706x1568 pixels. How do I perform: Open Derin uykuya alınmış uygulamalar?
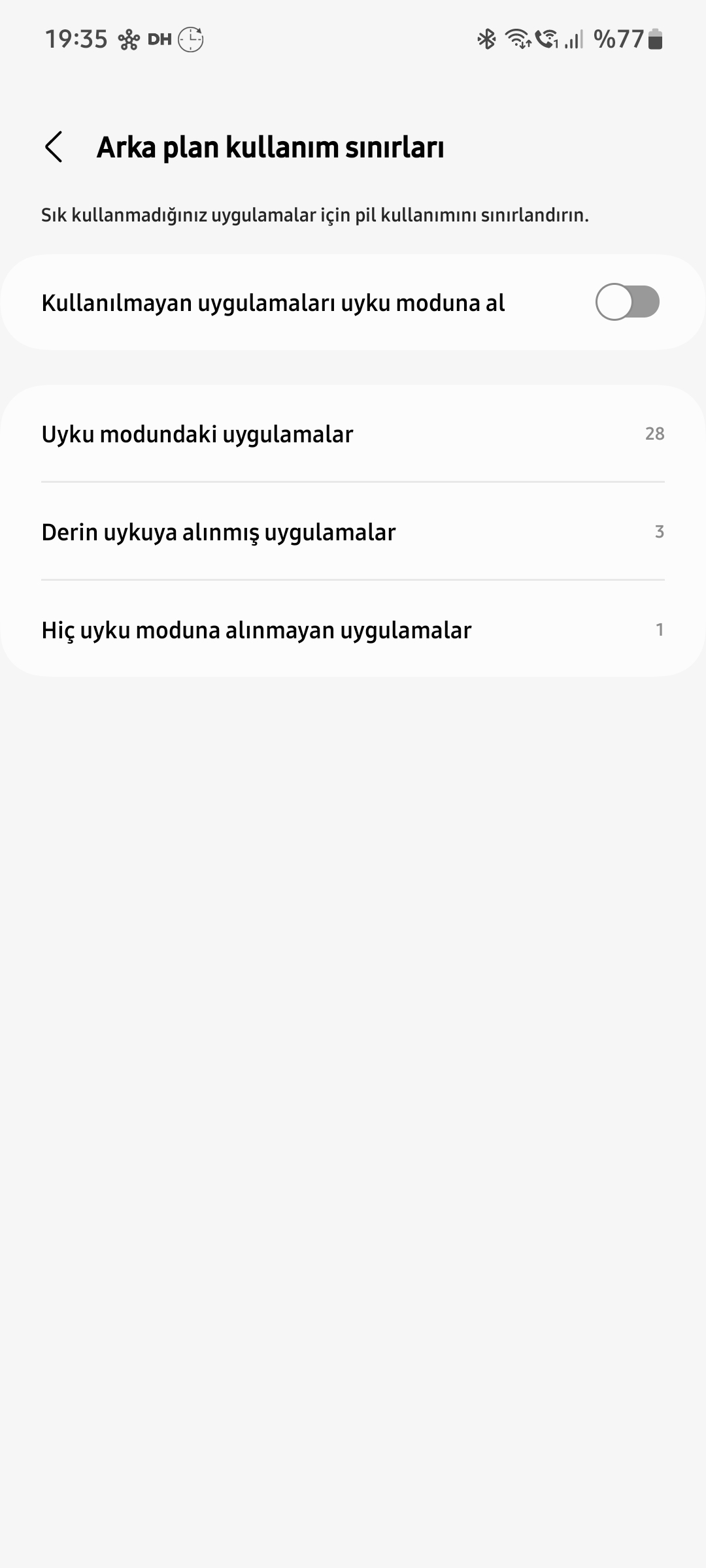click(x=353, y=532)
